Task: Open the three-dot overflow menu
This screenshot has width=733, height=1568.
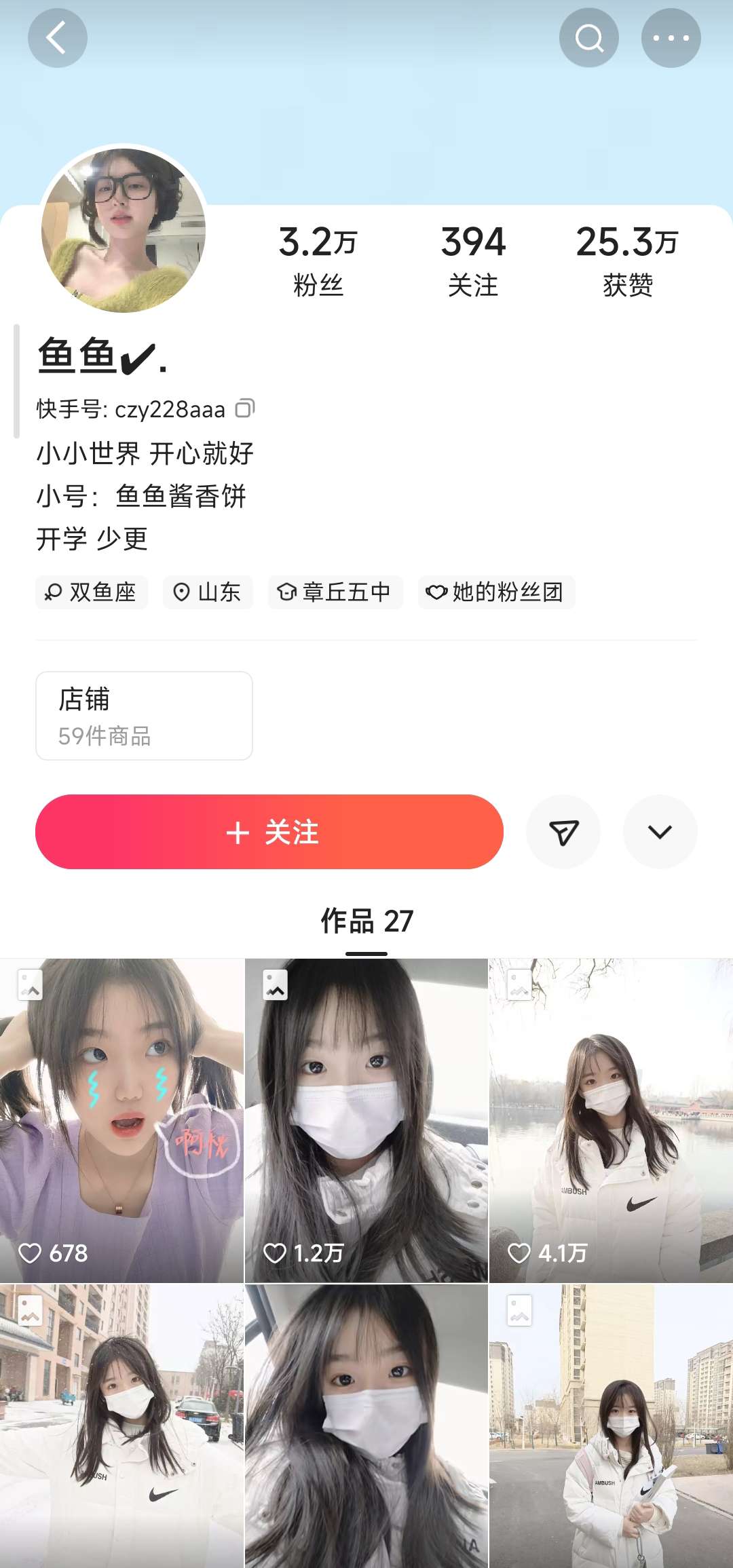Action: (x=671, y=38)
